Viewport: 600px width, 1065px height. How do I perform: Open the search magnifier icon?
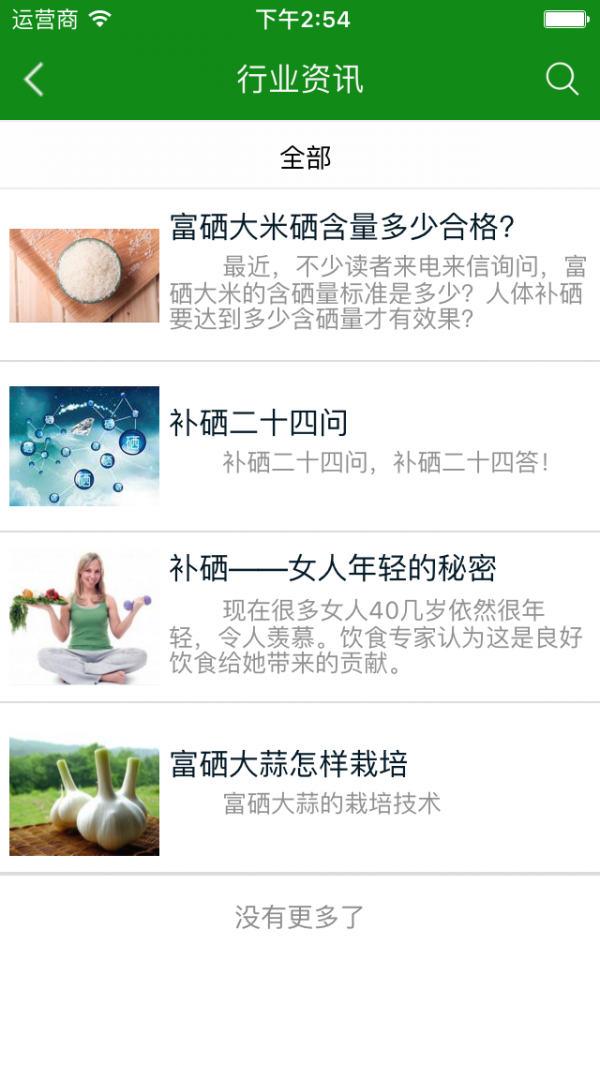[x=562, y=79]
